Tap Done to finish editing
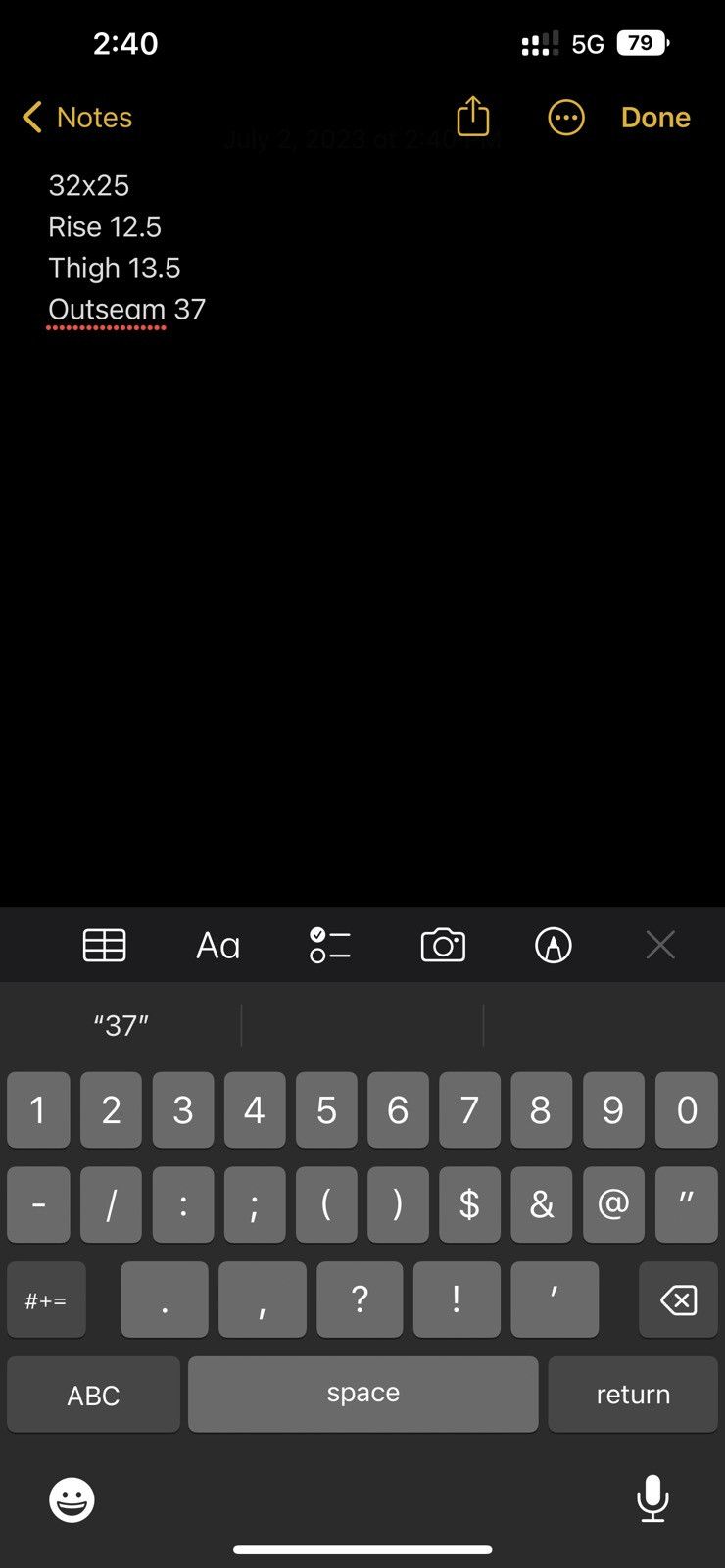725x1568 pixels. pos(655,118)
